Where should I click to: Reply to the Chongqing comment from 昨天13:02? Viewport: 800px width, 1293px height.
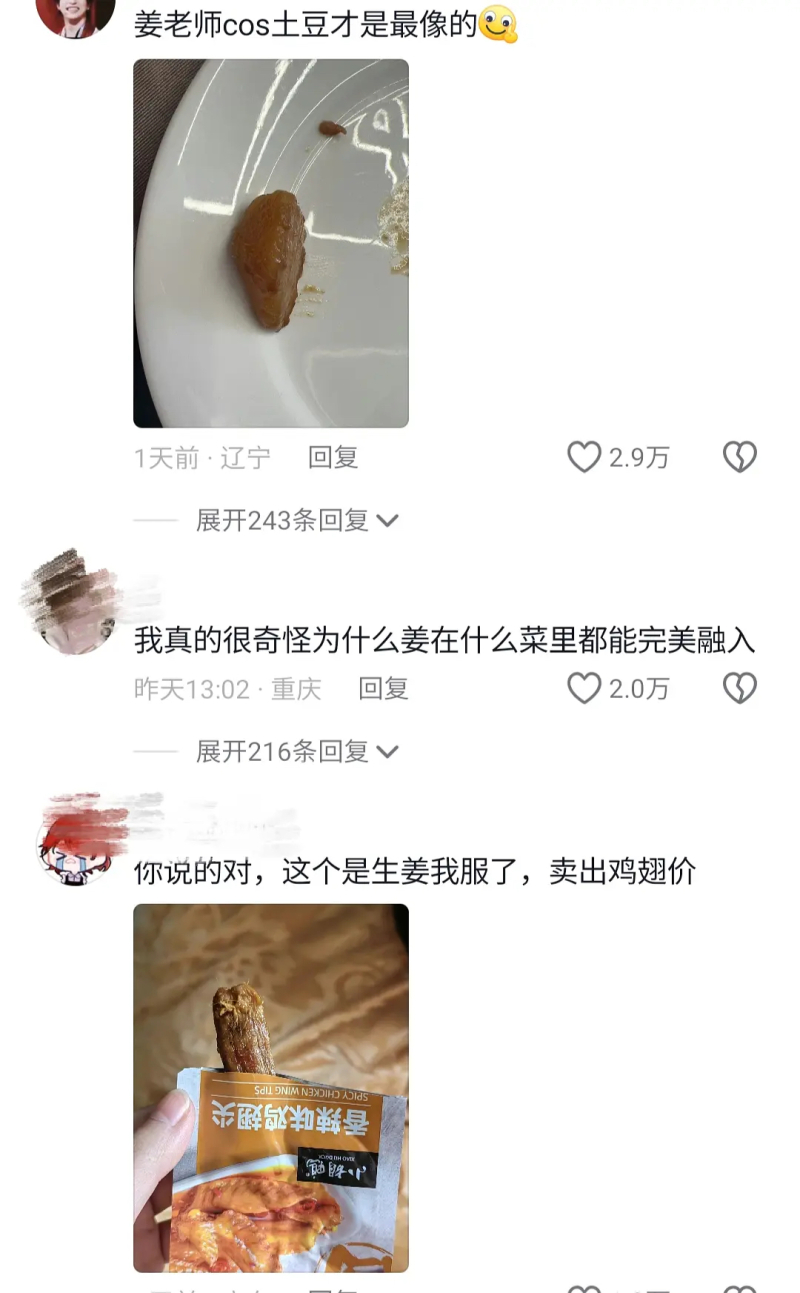click(384, 688)
